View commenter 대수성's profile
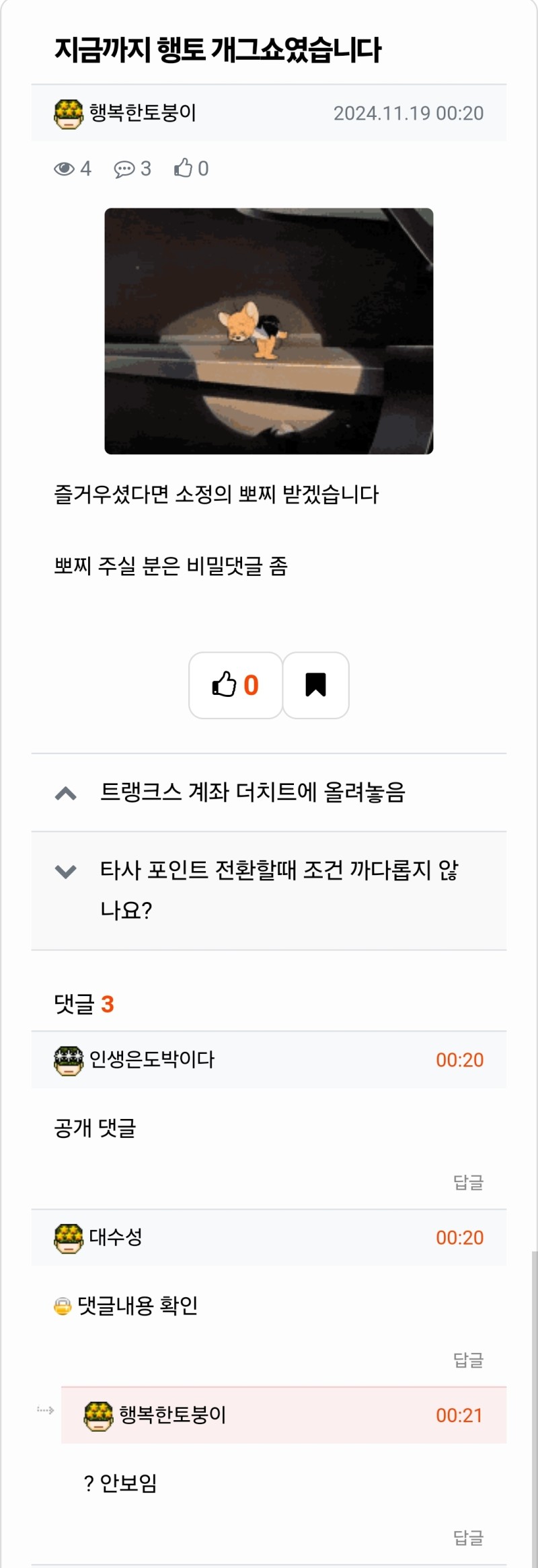 pos(115,1237)
